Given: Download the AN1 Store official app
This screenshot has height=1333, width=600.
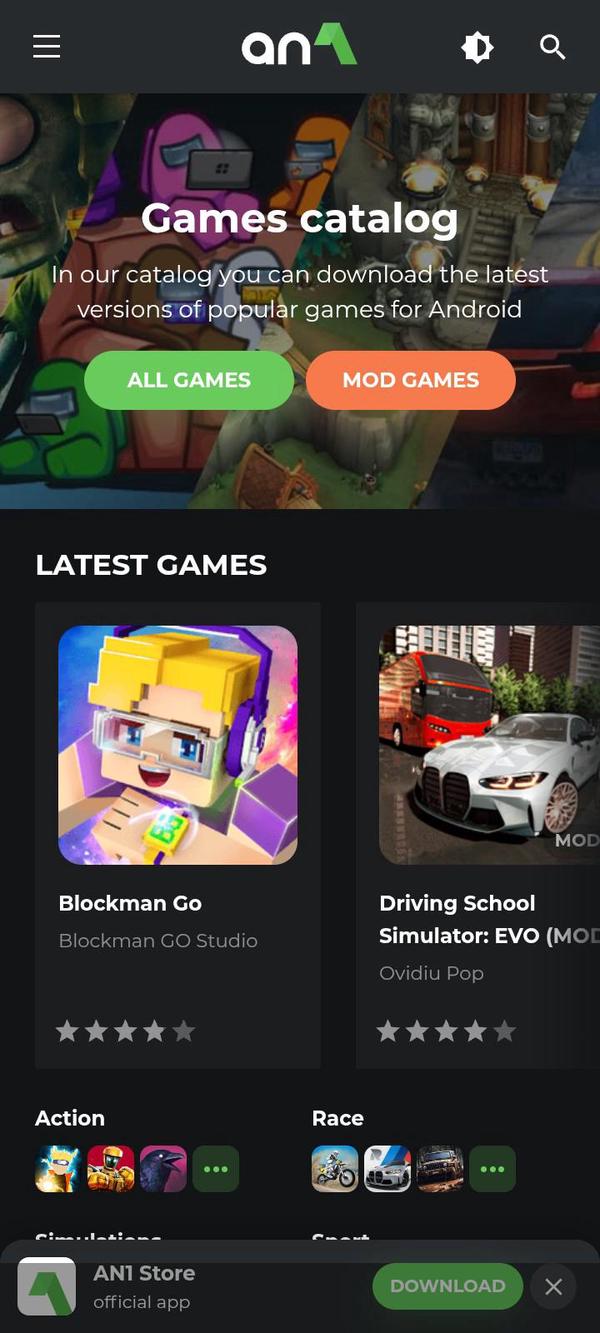Looking at the screenshot, I should coord(447,1286).
